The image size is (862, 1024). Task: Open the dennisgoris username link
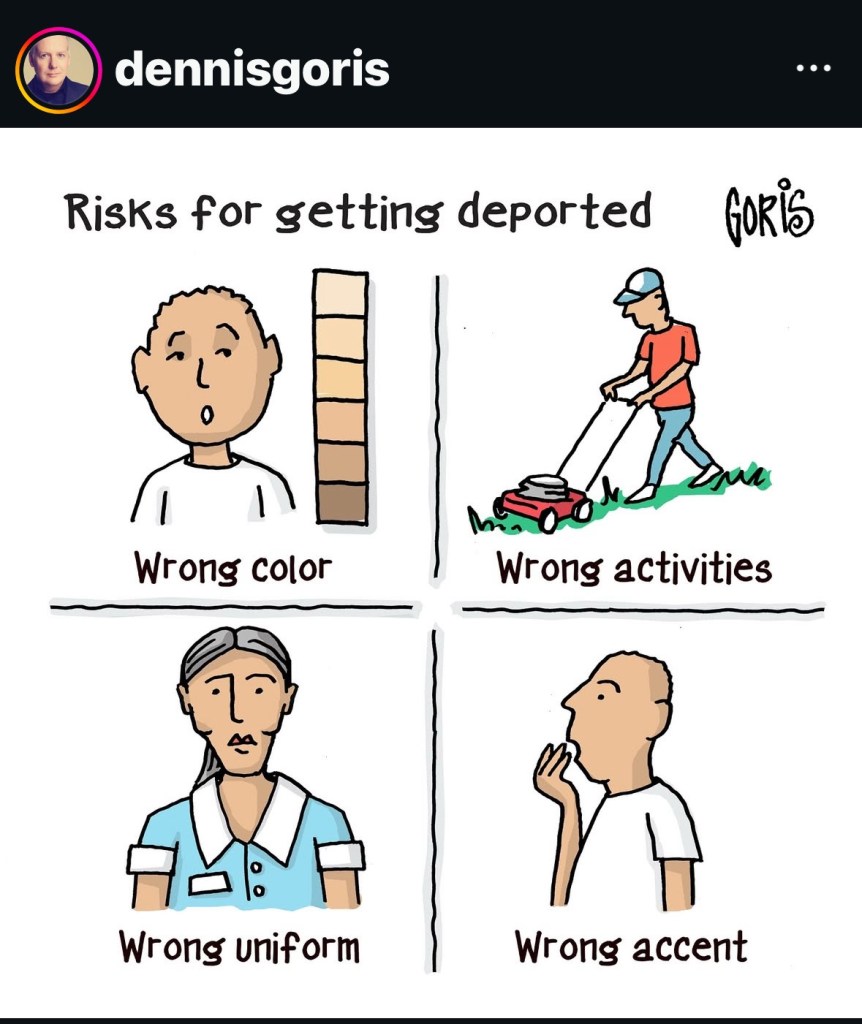252,70
